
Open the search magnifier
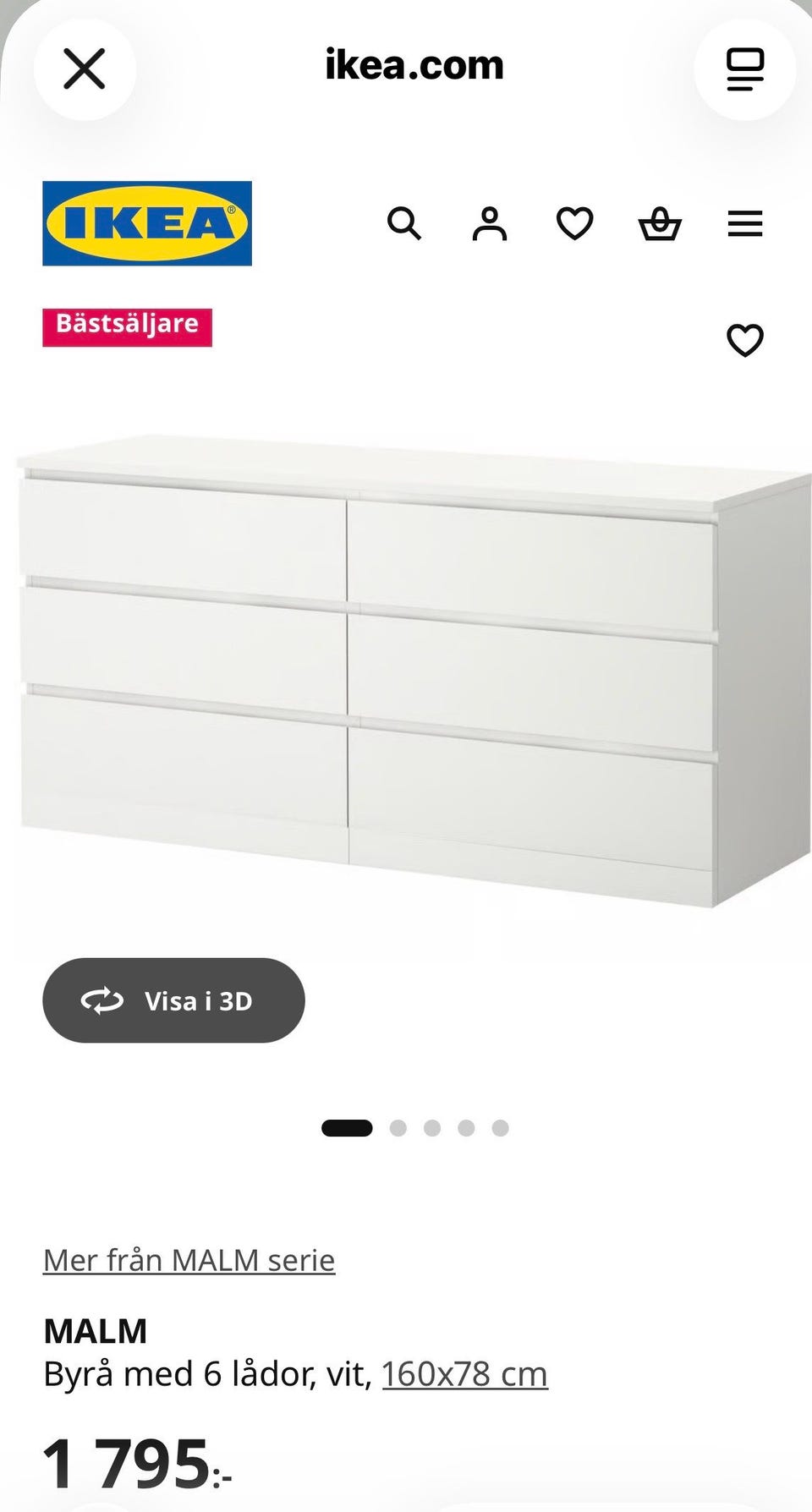tap(404, 224)
